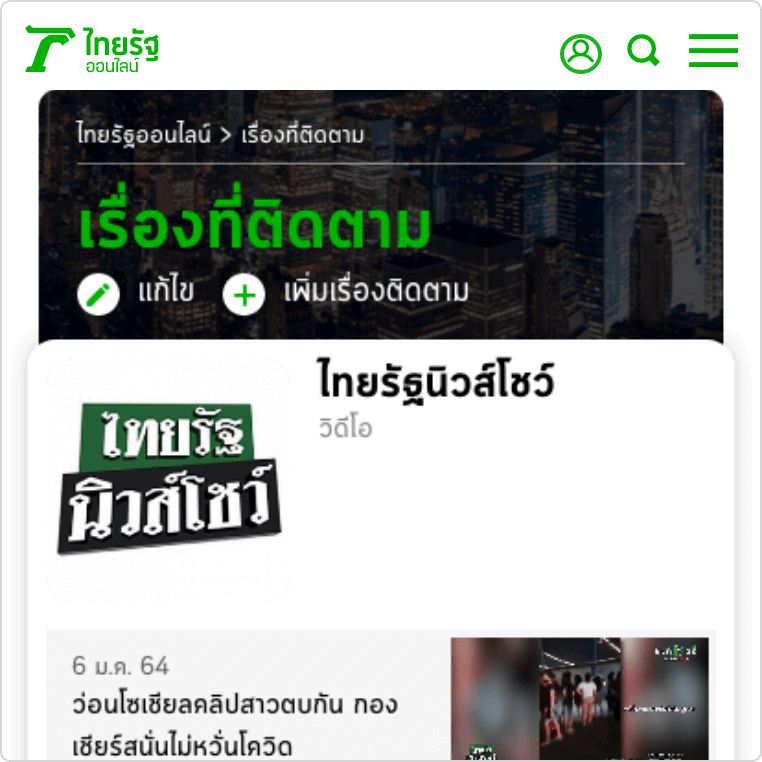Open ไทยรัฐออนไลน์ breadcrumb link
This screenshot has height=762, width=762.
[x=144, y=135]
